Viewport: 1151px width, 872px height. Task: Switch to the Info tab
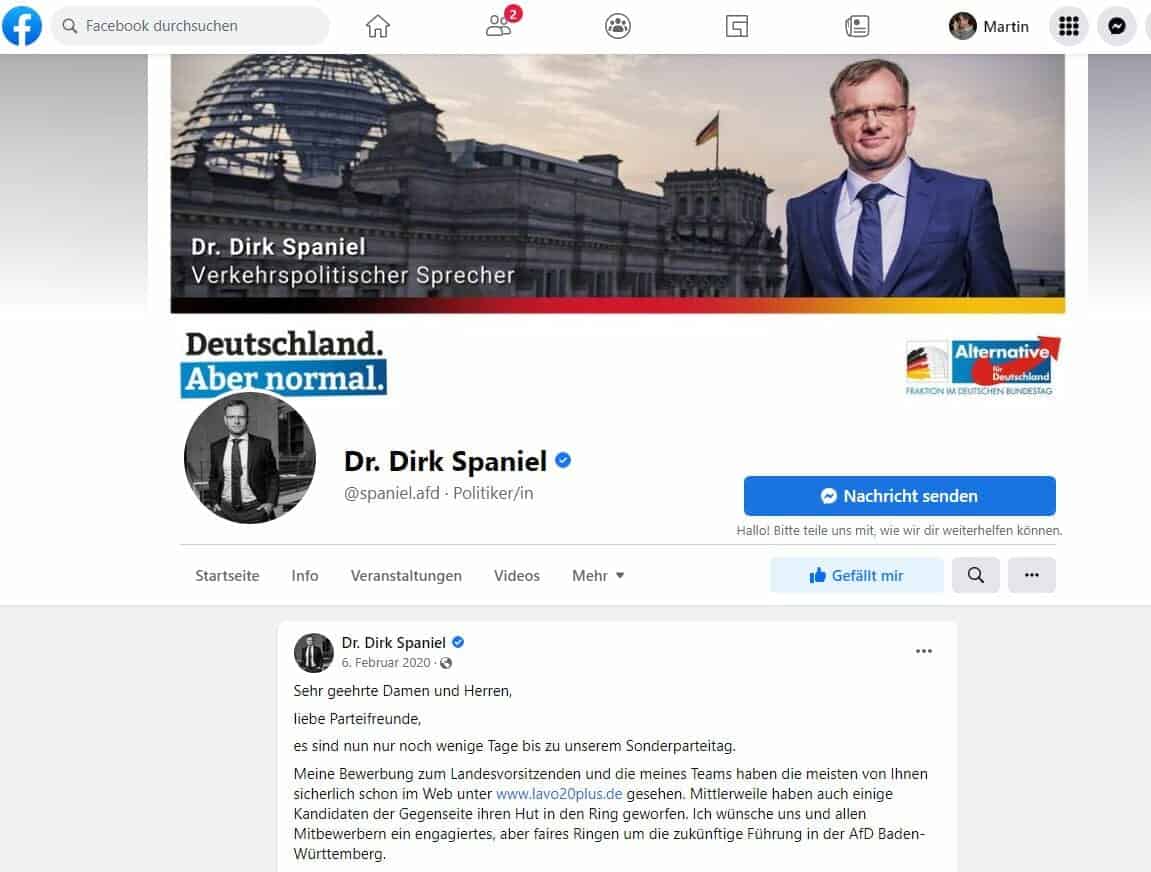[x=305, y=576]
